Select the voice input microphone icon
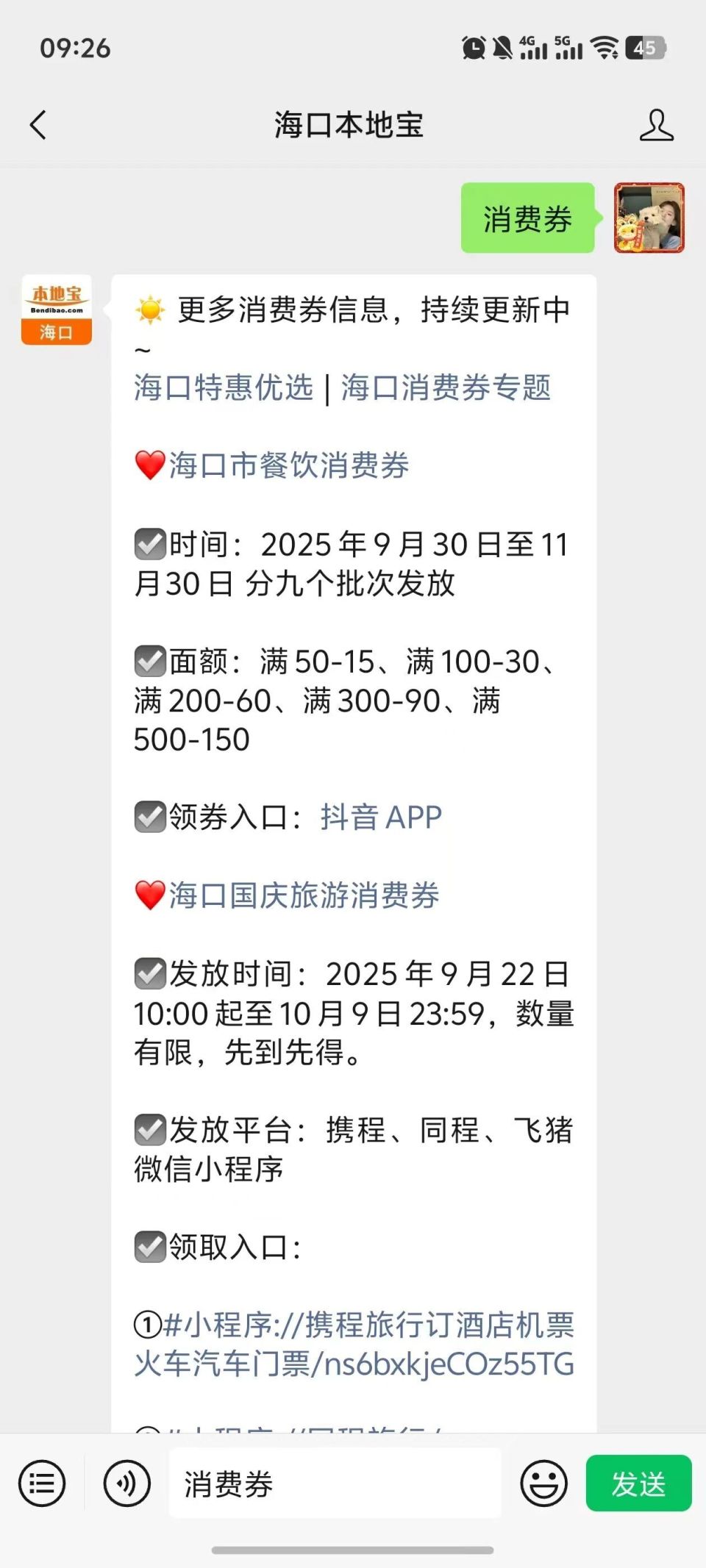The image size is (706, 1568). (x=126, y=1482)
